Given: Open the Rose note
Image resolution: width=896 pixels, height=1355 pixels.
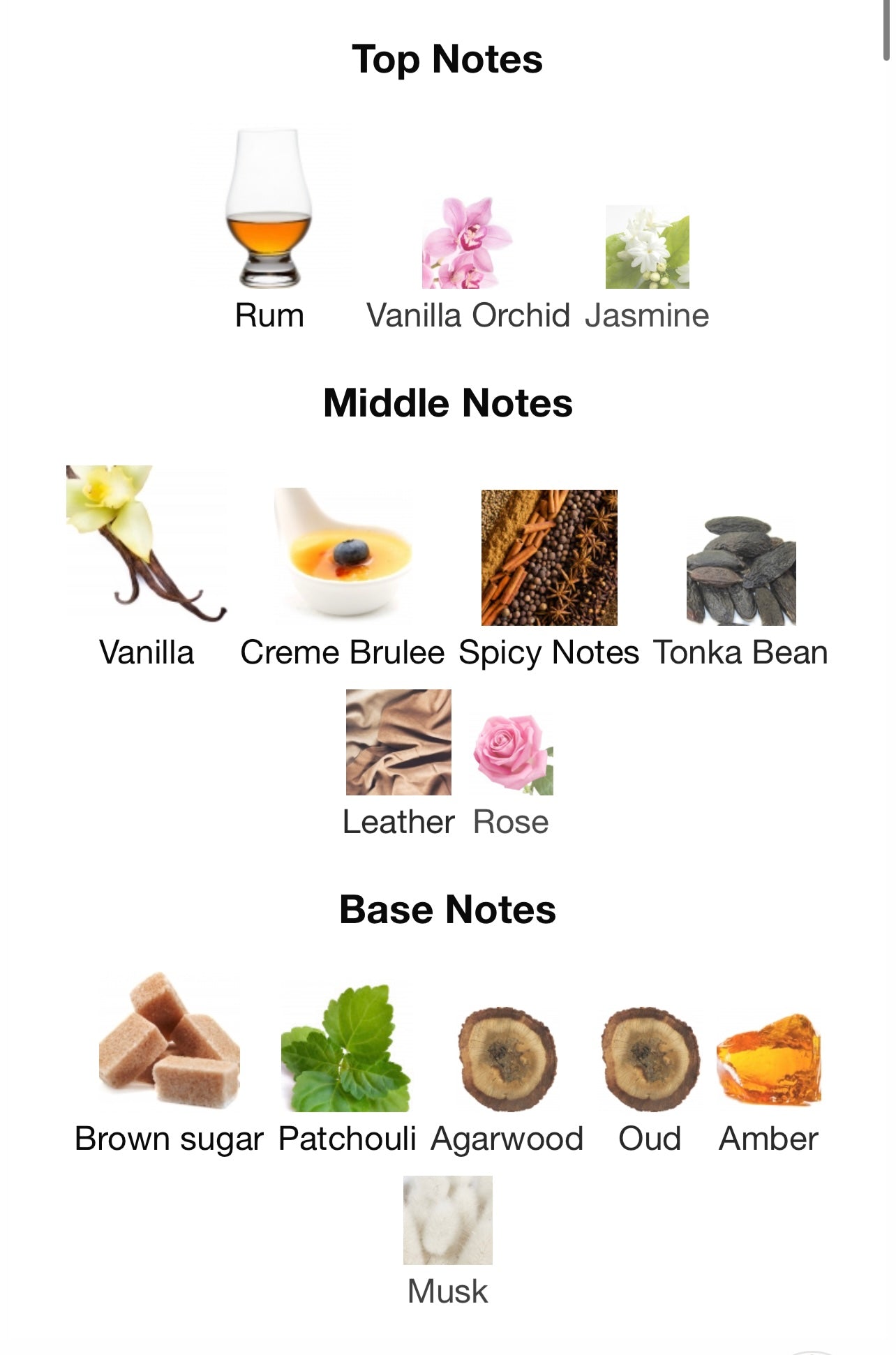Looking at the screenshot, I should 512,755.
